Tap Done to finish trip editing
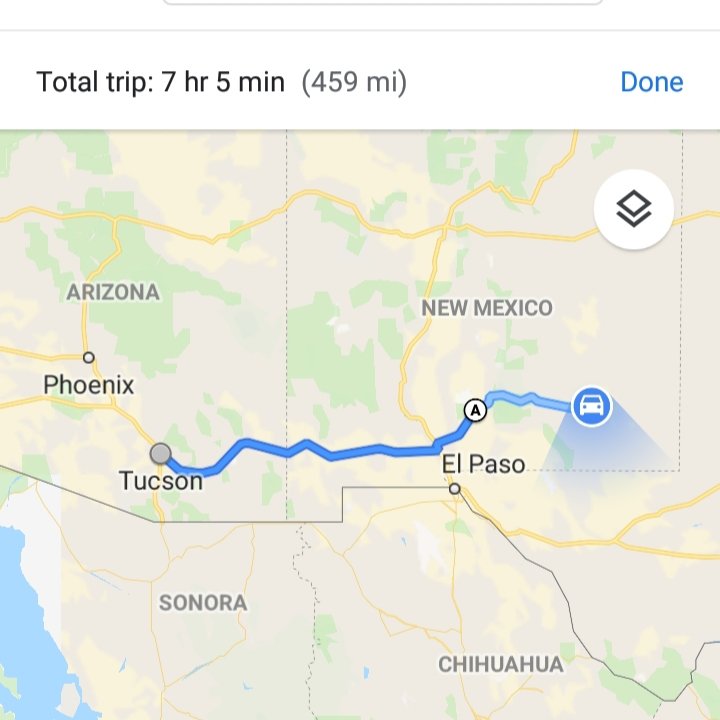This screenshot has height=720, width=720. pos(651,82)
